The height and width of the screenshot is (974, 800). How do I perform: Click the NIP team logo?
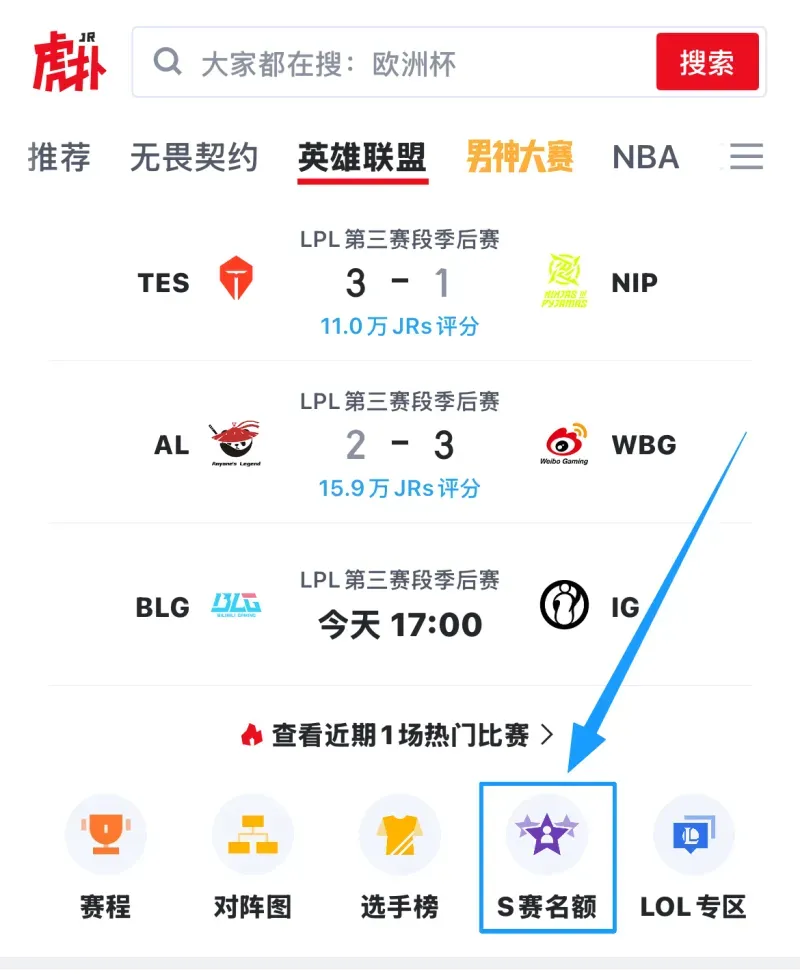point(563,278)
